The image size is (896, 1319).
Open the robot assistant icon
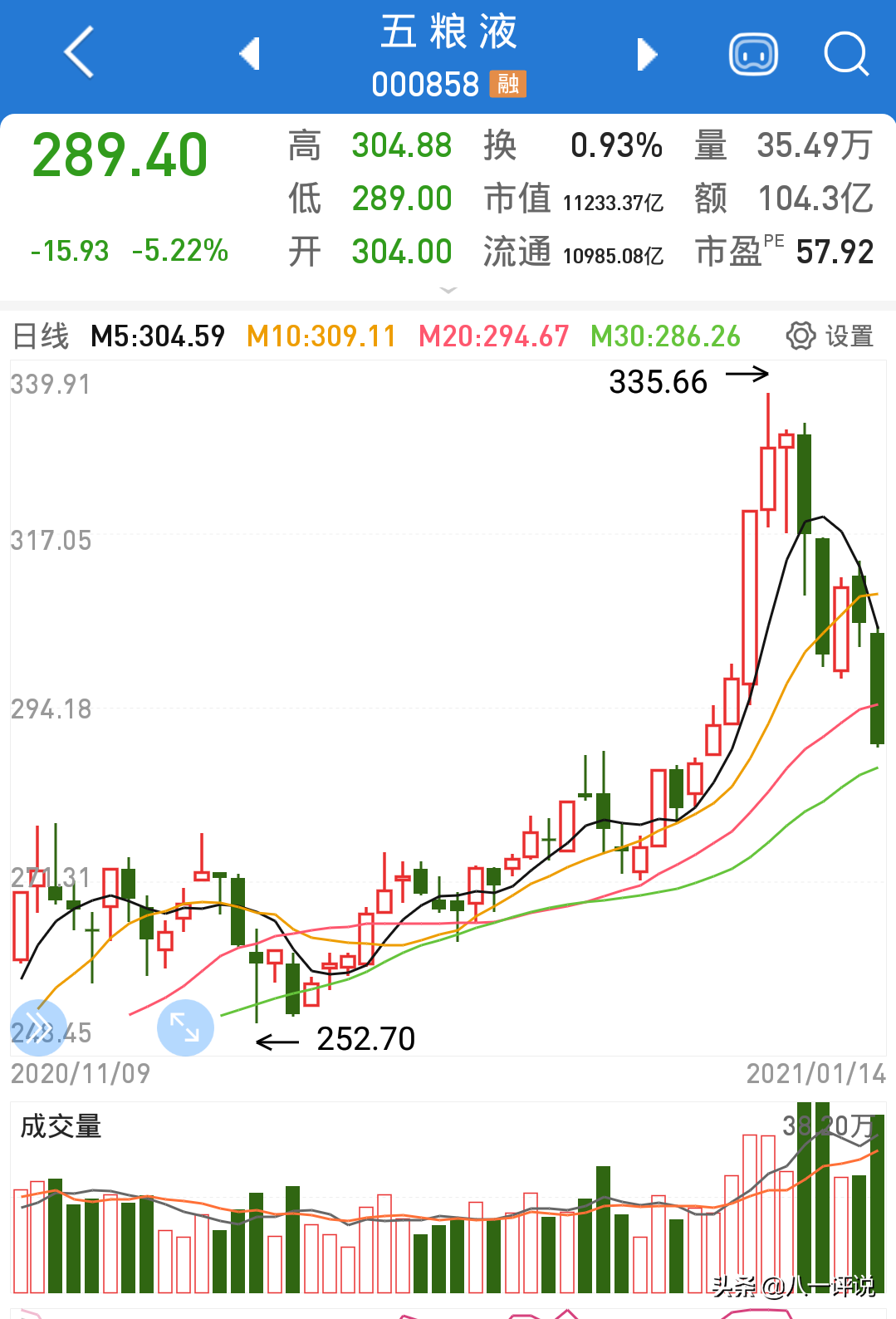pyautogui.click(x=753, y=55)
